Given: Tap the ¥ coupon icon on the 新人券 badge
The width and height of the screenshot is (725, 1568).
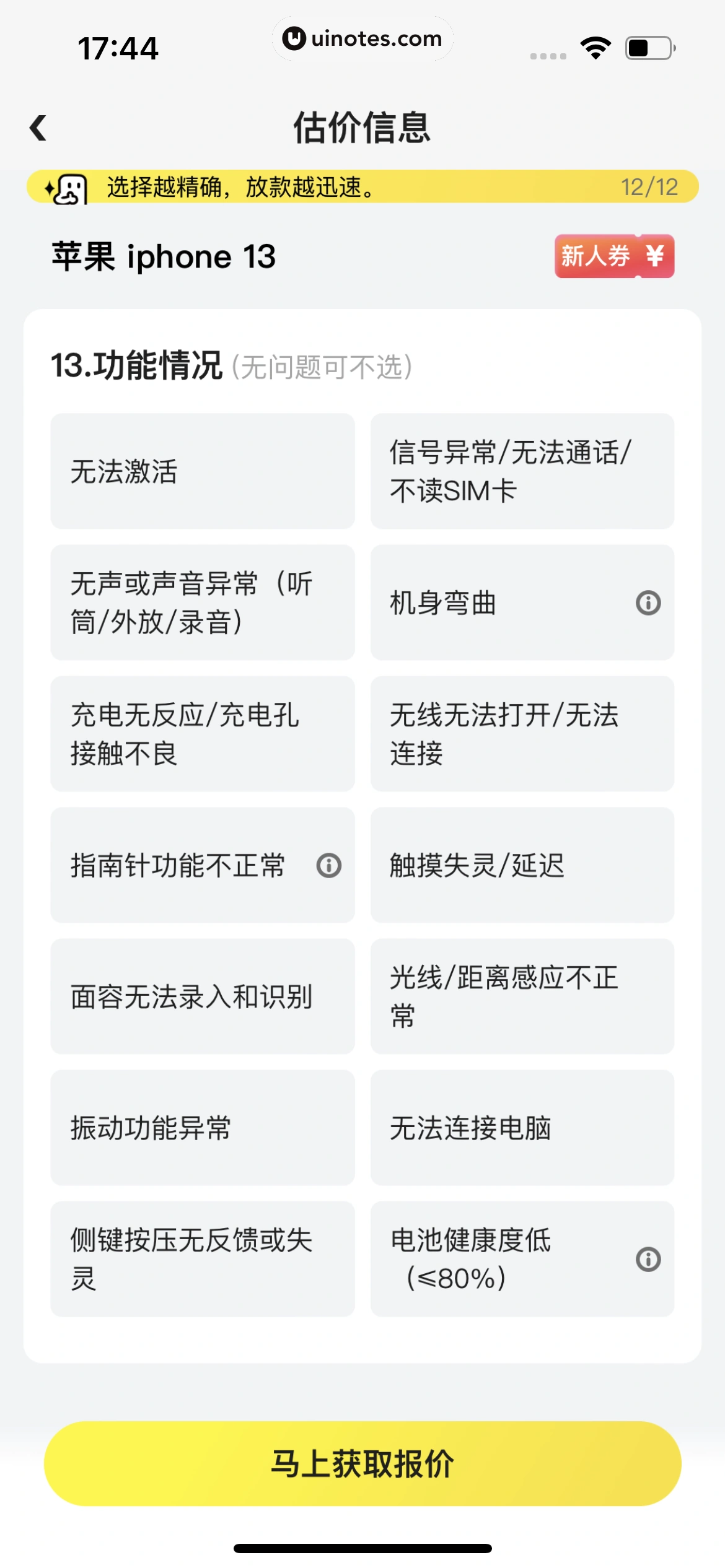Looking at the screenshot, I should (x=655, y=256).
